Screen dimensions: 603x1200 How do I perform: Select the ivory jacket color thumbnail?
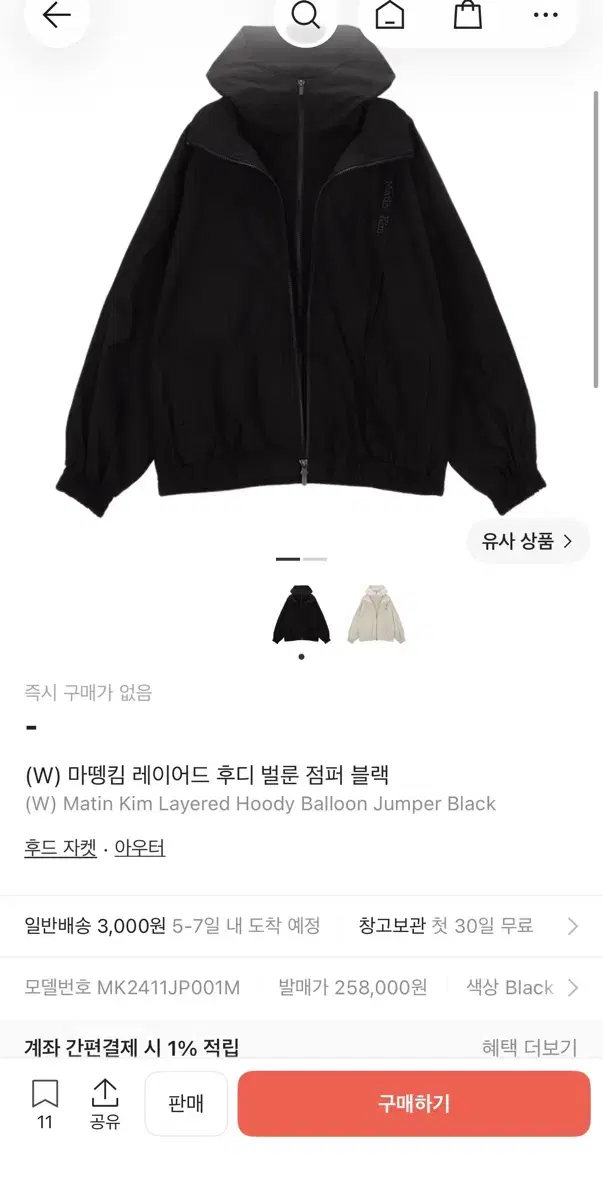[376, 615]
